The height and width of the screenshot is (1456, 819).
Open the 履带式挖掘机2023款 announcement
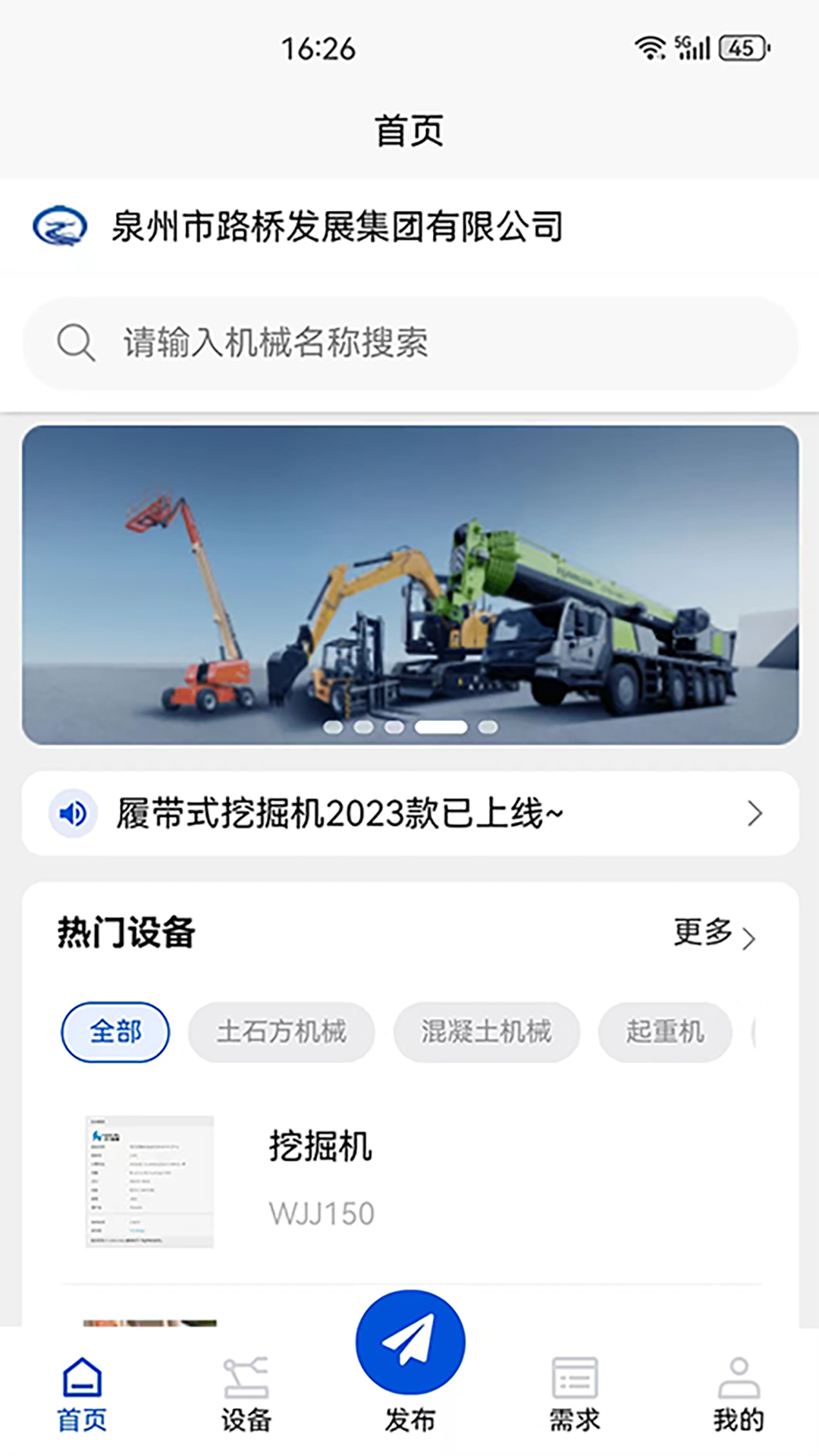[x=409, y=814]
